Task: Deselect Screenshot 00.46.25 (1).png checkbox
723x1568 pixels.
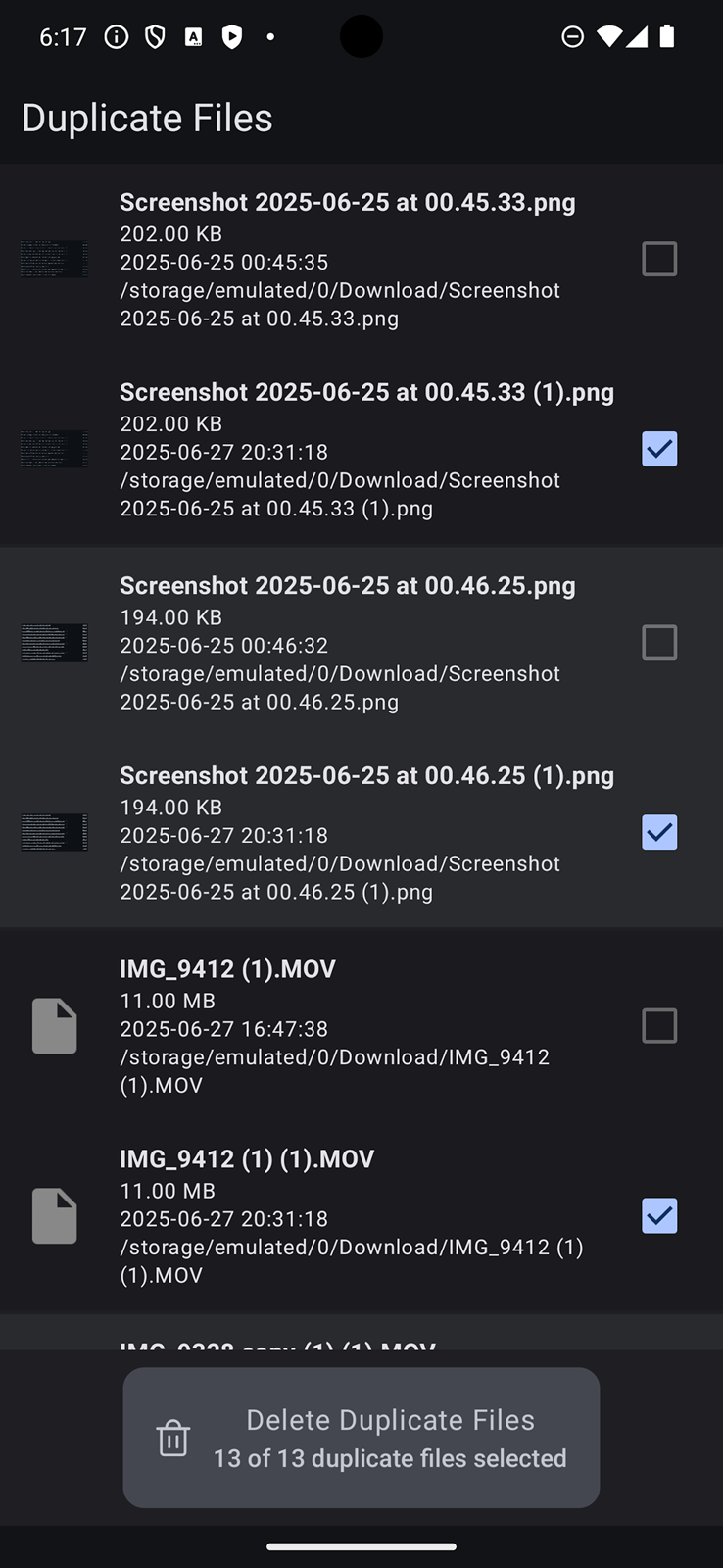Action: 659,832
